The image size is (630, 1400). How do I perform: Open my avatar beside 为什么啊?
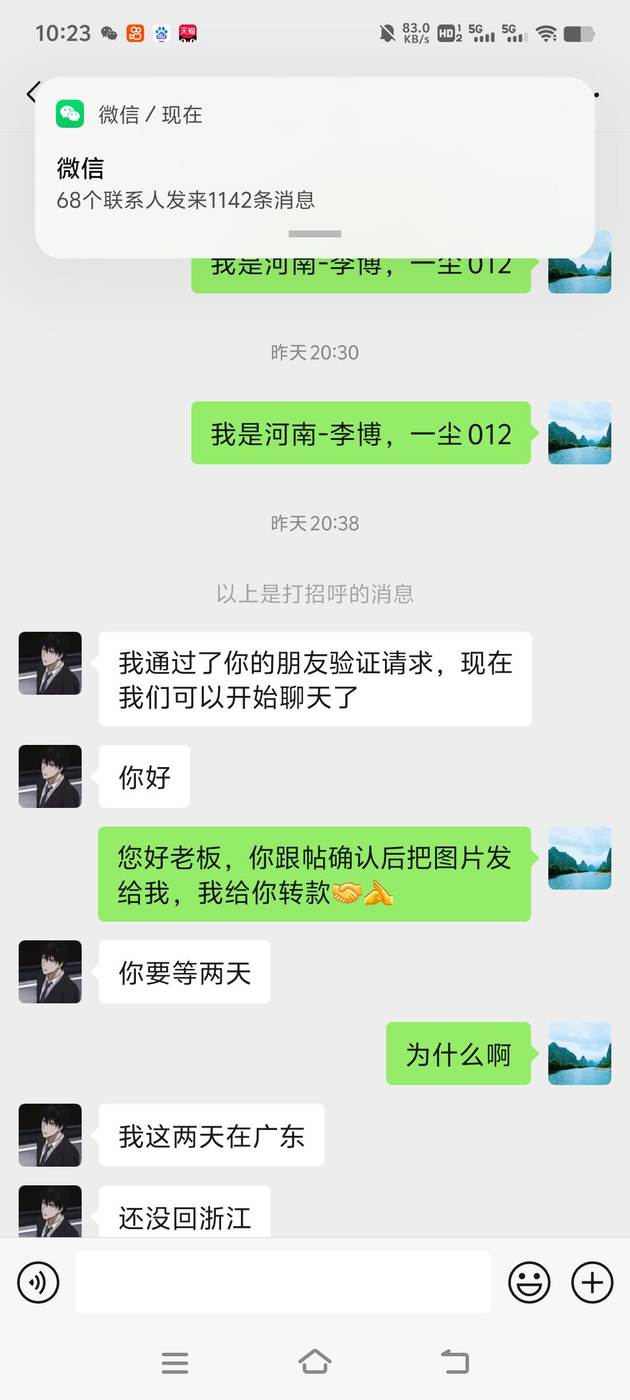click(x=580, y=1053)
